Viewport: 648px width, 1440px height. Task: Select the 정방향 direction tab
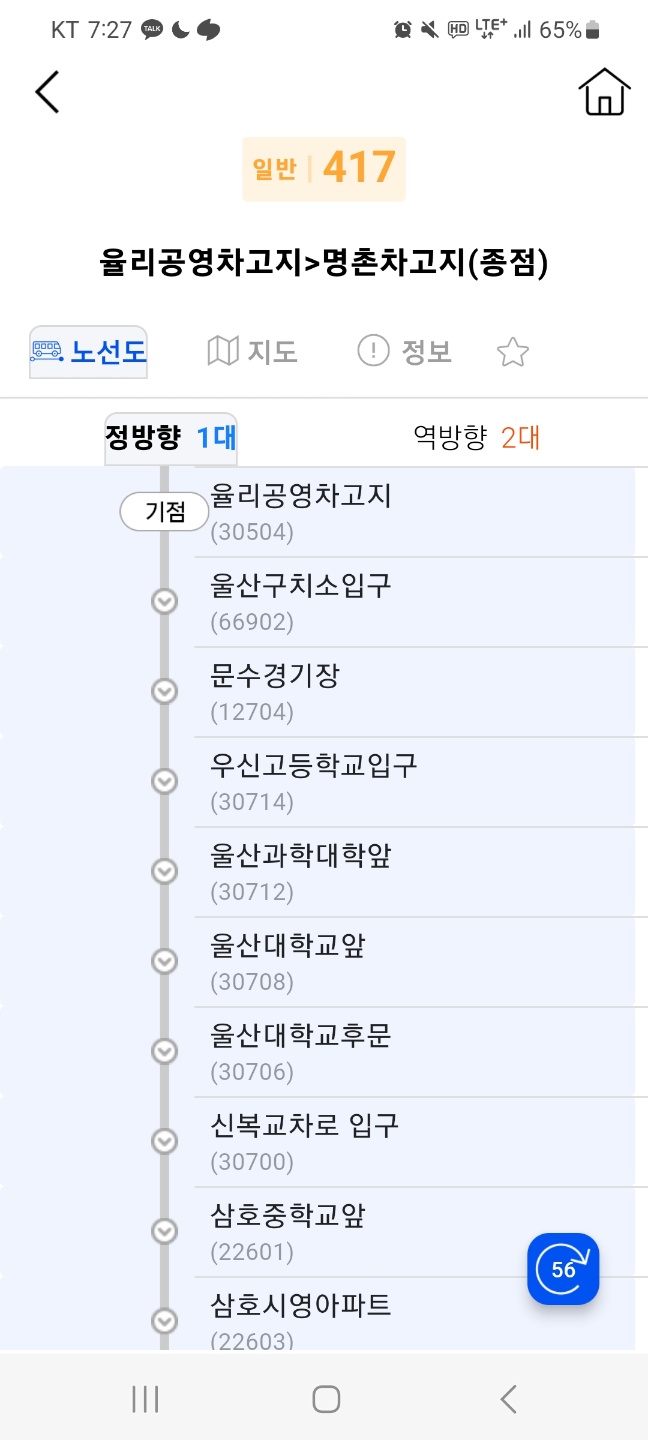tap(171, 438)
